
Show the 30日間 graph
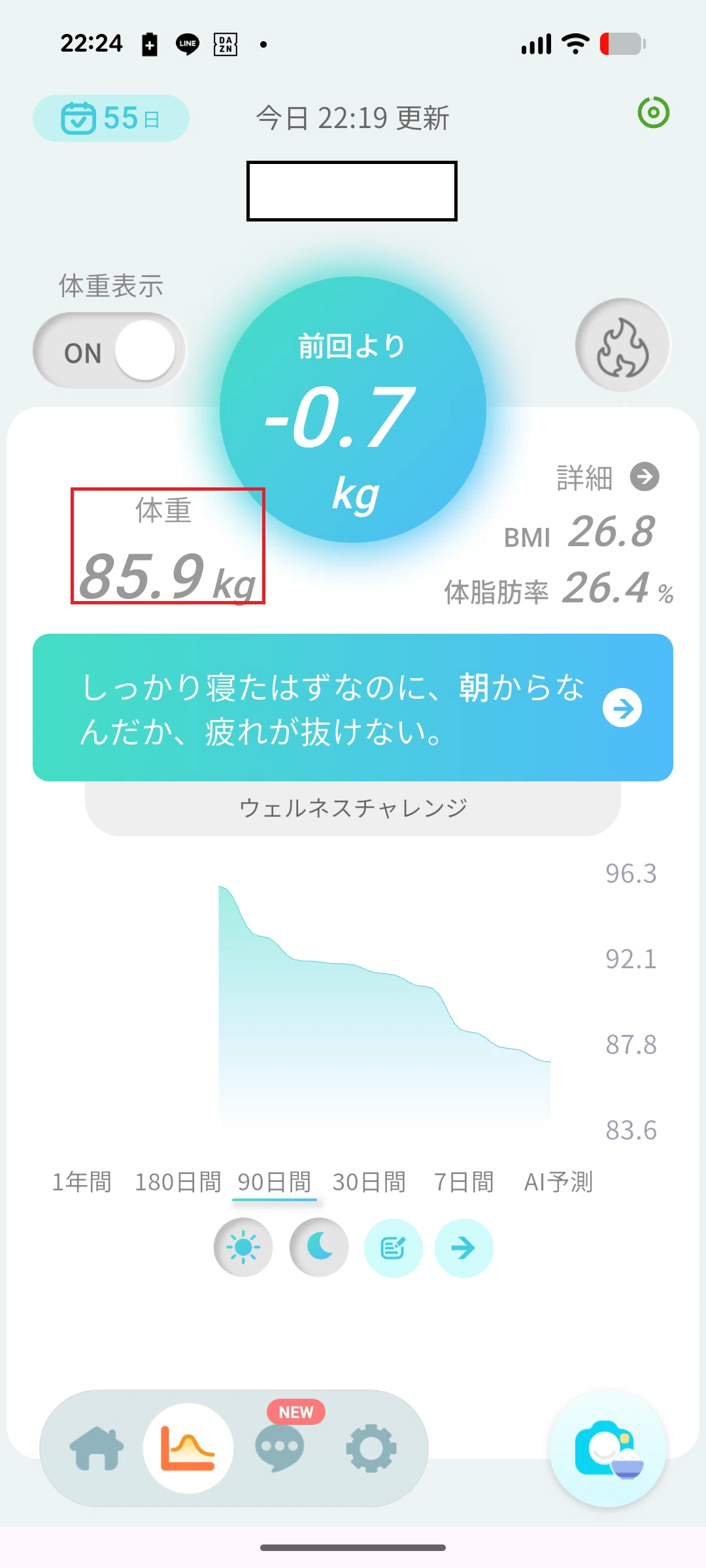[369, 1182]
